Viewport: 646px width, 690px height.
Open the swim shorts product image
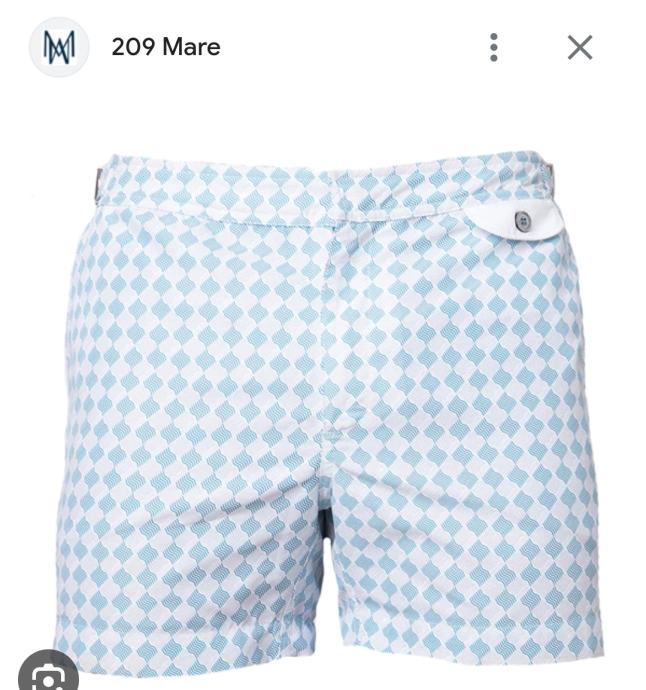click(330, 400)
